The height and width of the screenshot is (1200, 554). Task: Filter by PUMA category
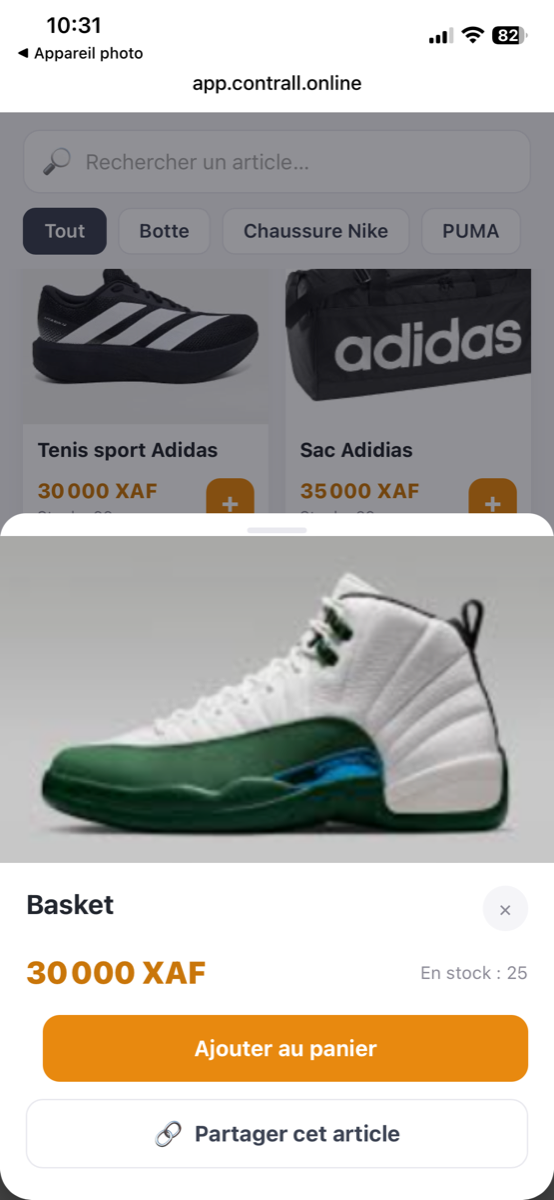[x=471, y=231]
